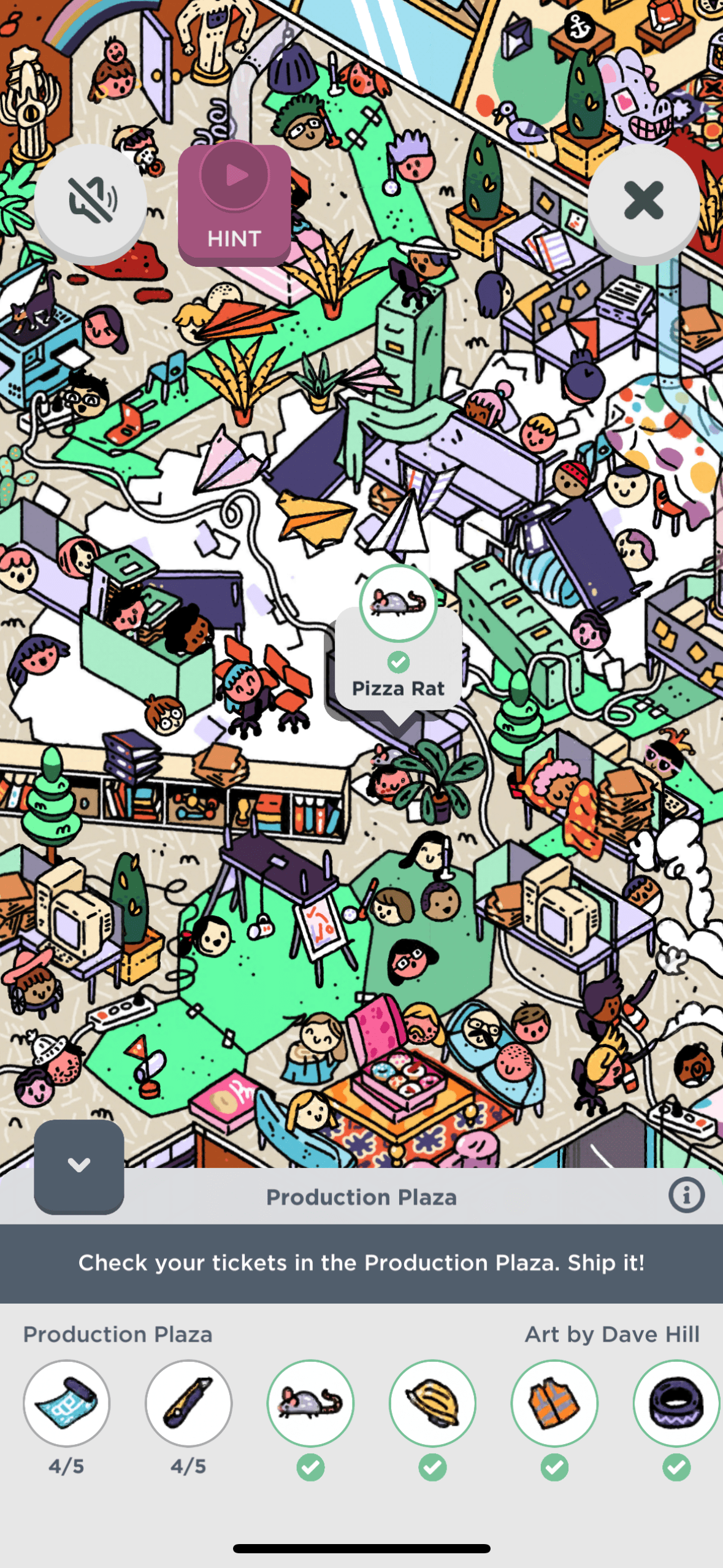Select the found tire item
This screenshot has width=723, height=1568.
[676, 1404]
